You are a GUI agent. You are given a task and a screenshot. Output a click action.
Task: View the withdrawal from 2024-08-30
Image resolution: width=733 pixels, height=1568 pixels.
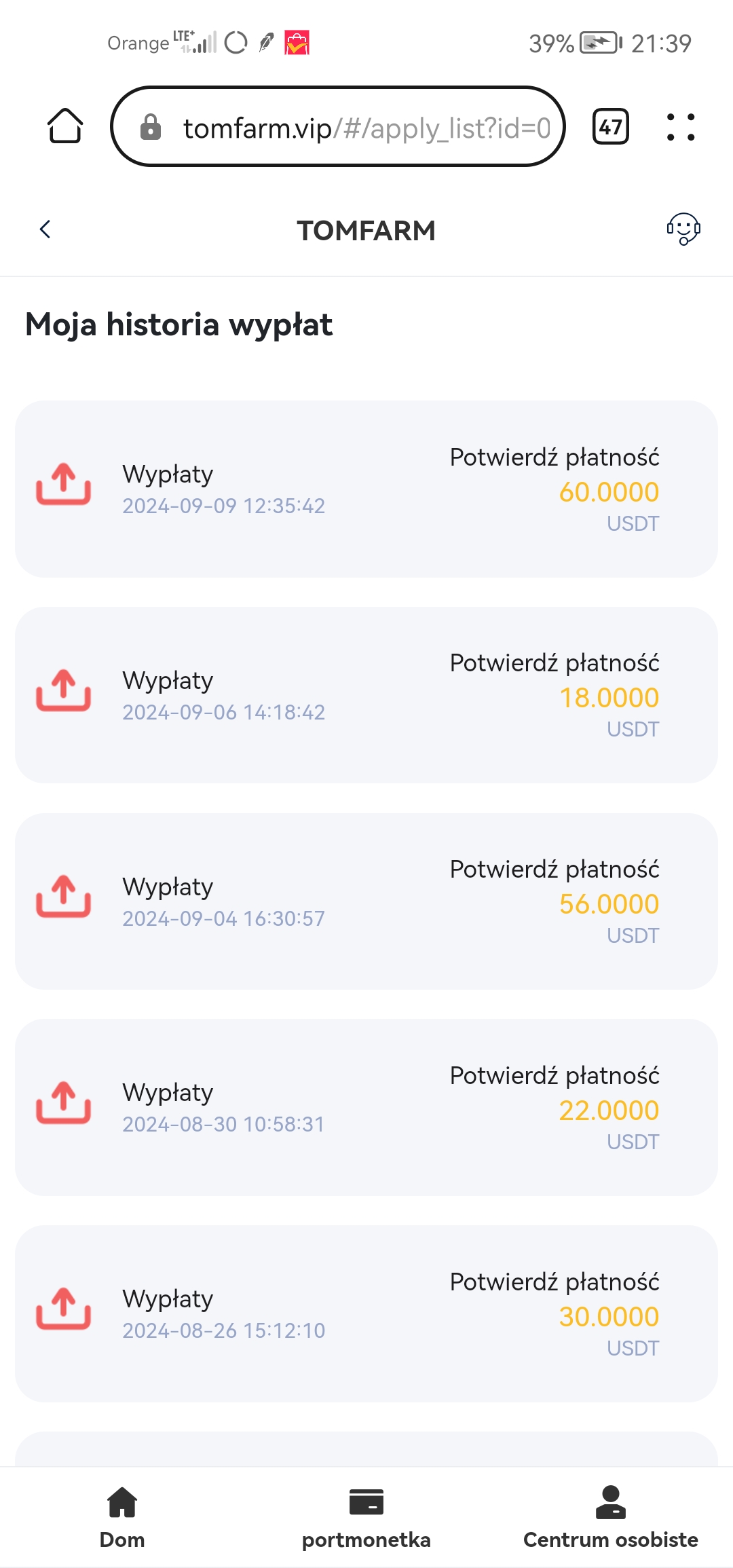(x=366, y=1107)
